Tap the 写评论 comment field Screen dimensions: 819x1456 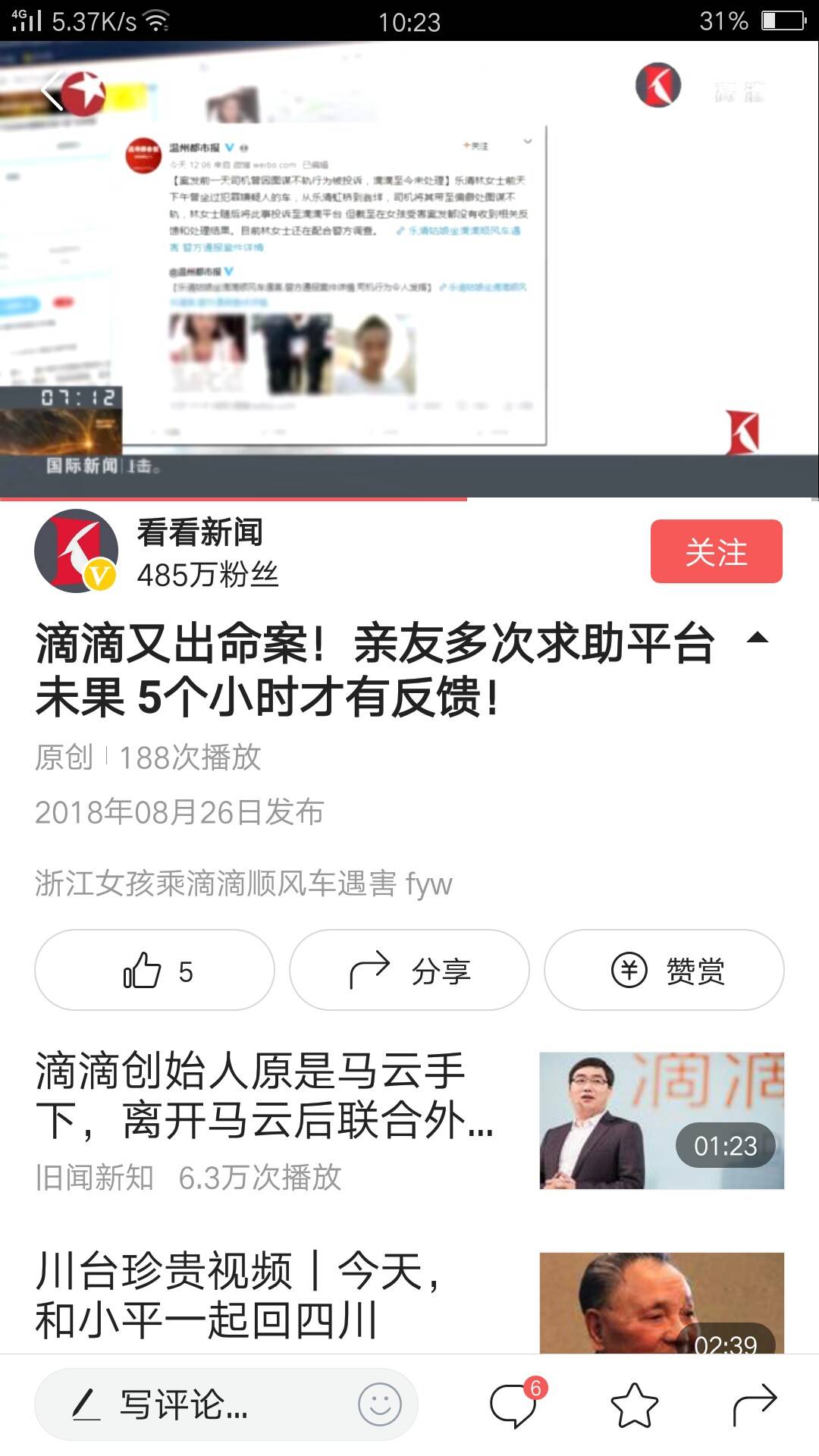pos(197,1404)
